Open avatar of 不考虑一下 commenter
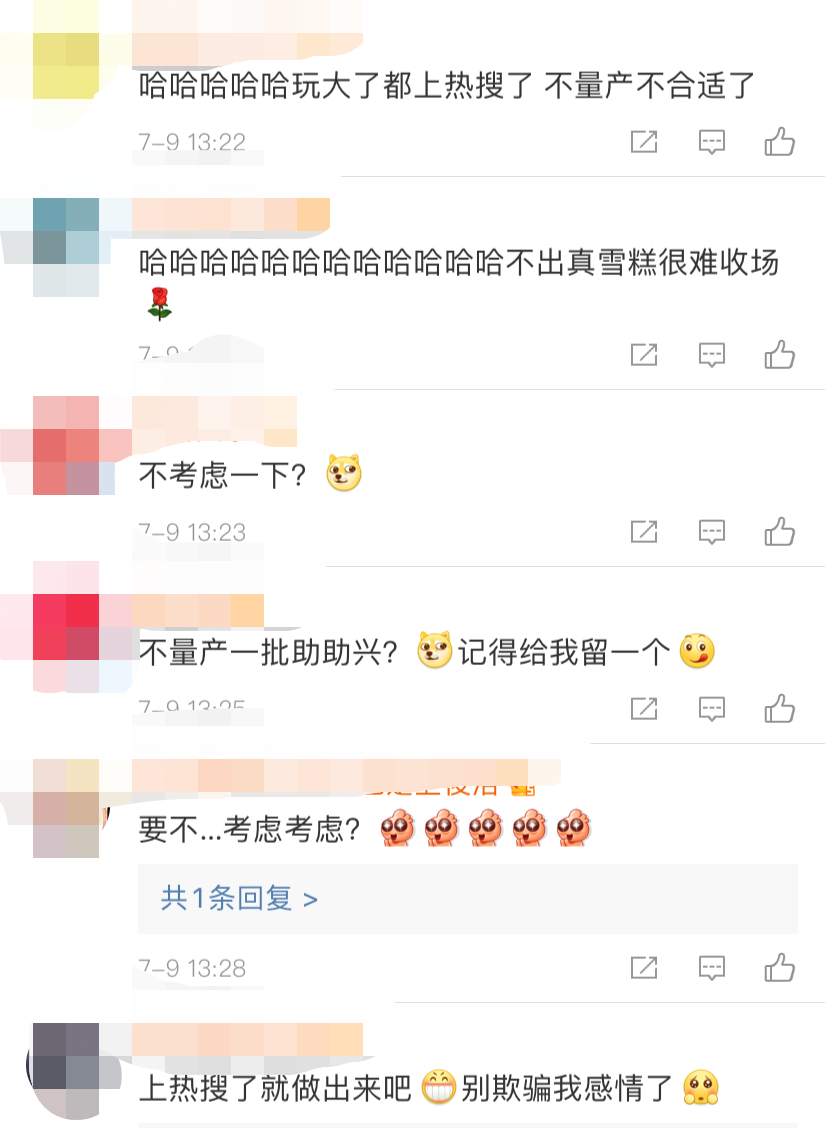825x1128 pixels. [66, 445]
